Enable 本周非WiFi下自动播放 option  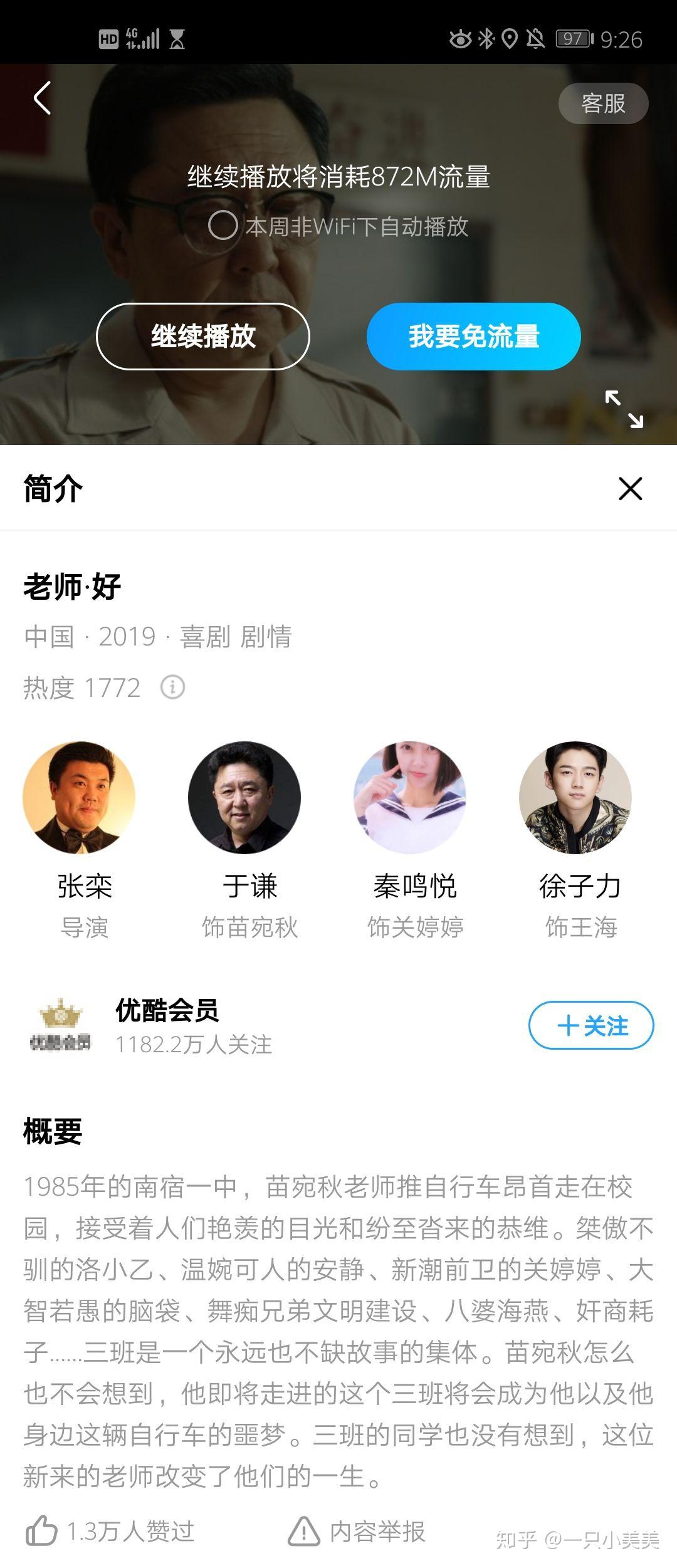click(223, 226)
